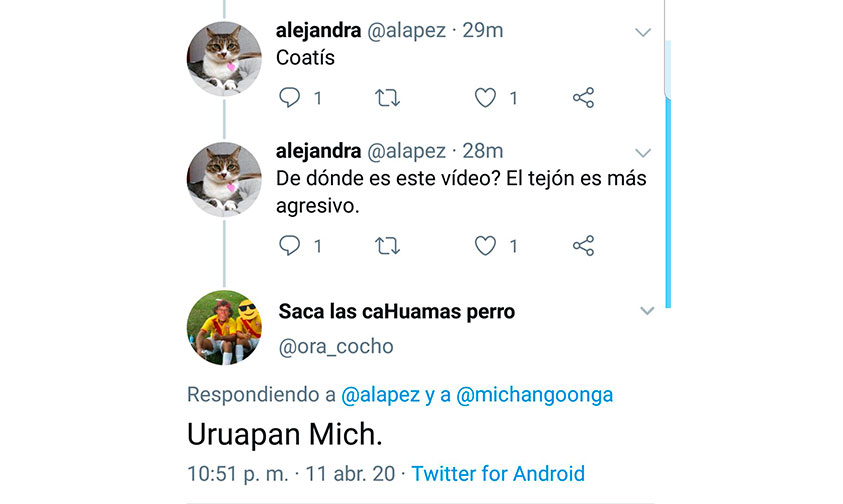843x504 pixels.
Task: Retweet the "De dónde es este vídeo" tweet
Action: [387, 245]
